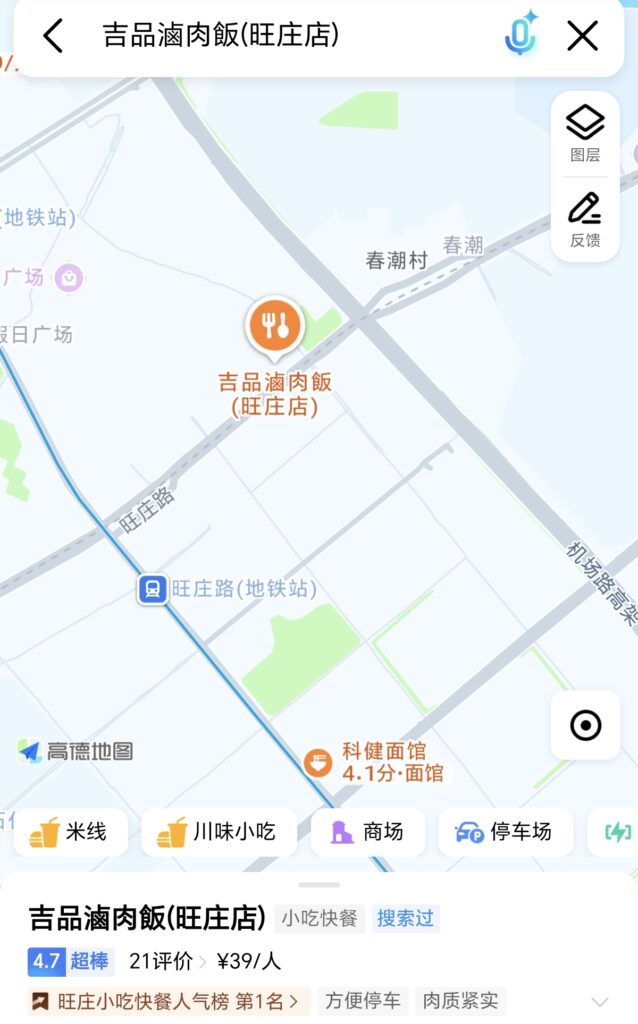Select the 商场 nearby chip
This screenshot has width=638, height=1024.
(x=367, y=832)
